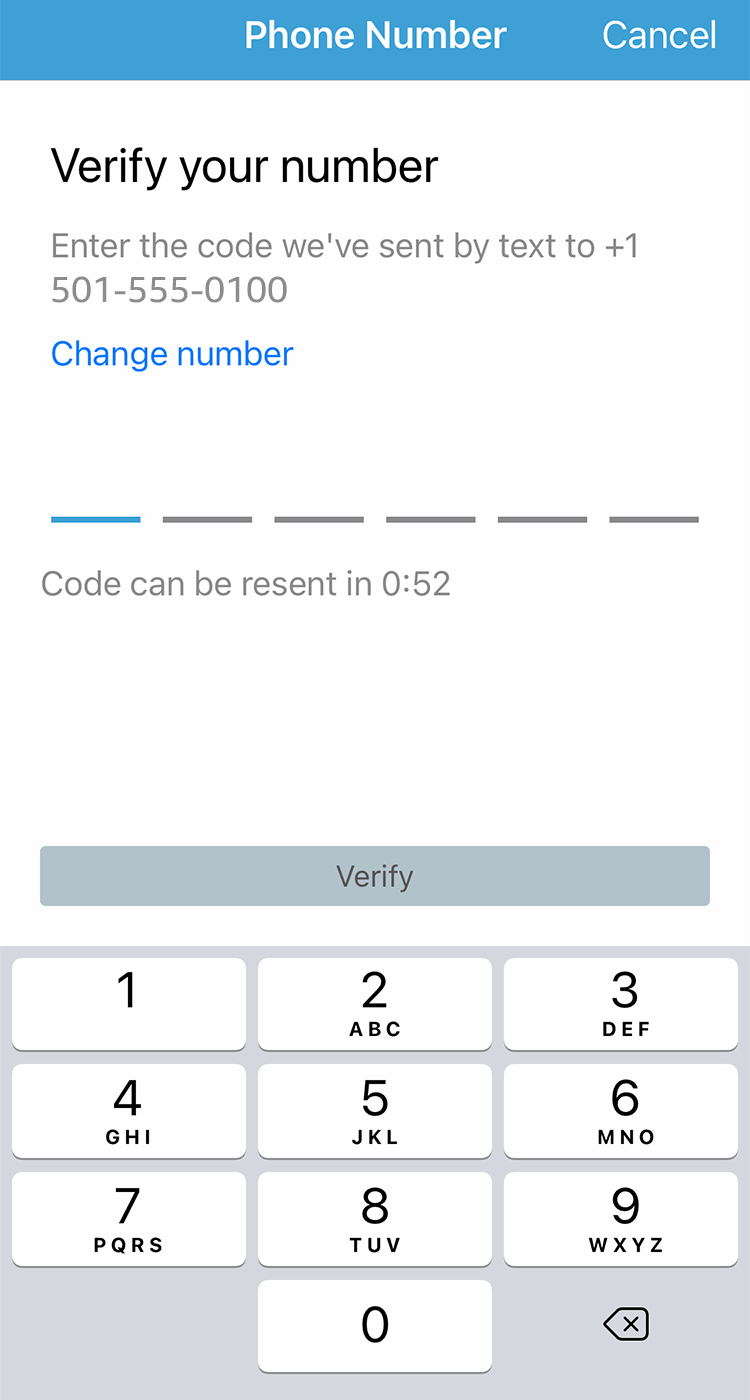Screen dimensions: 750x1400
Task: Type digit 5 using the keypad
Action: [375, 1110]
